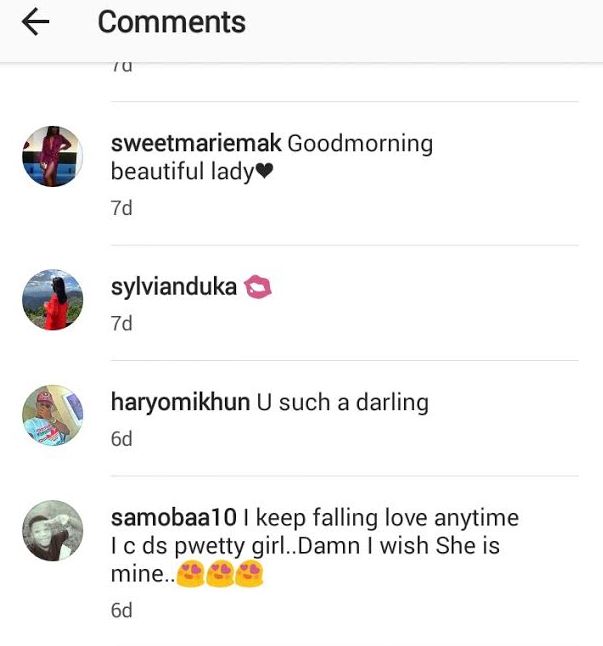This screenshot has height=646, width=603.
Task: View sylvianduka's profile photo
Action: pos(52,299)
